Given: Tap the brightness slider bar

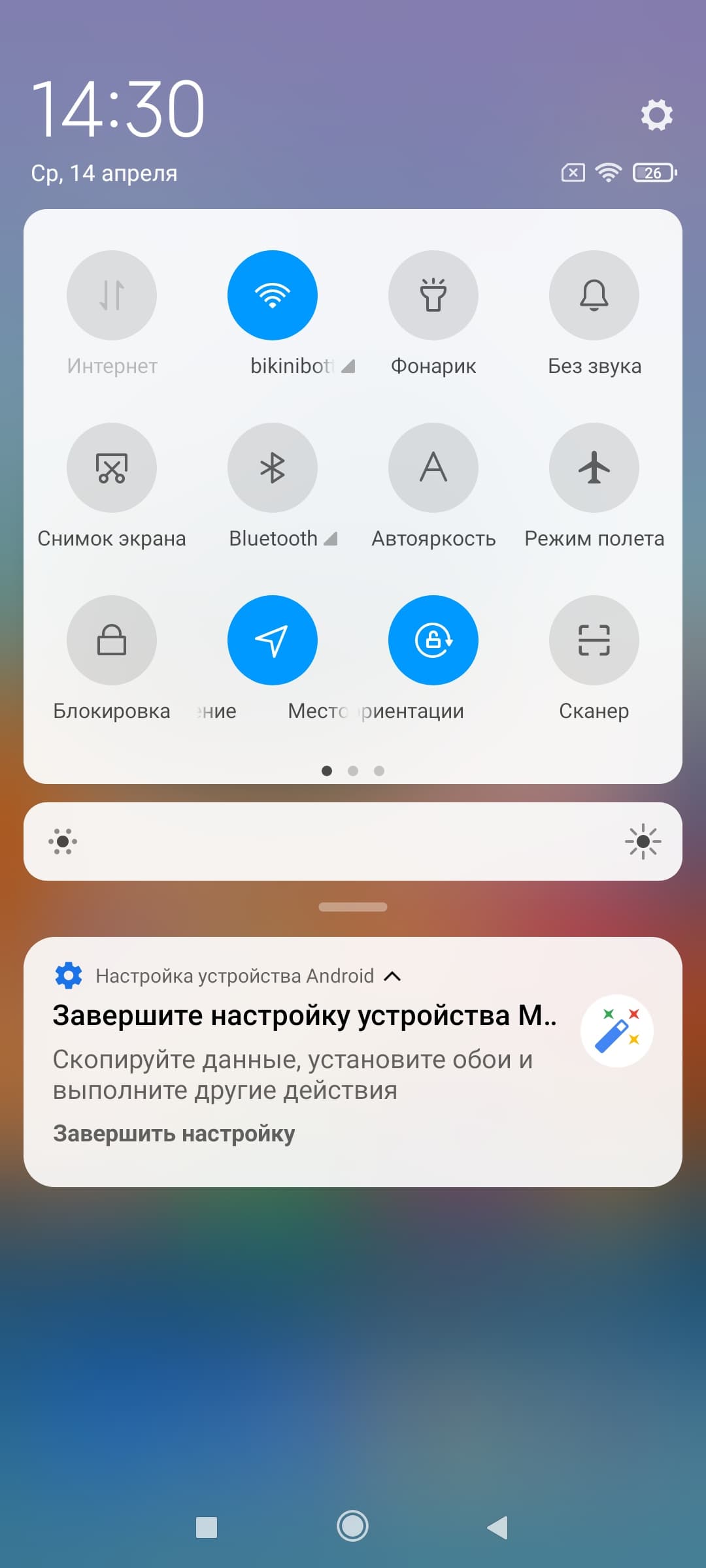Looking at the screenshot, I should (x=353, y=841).
